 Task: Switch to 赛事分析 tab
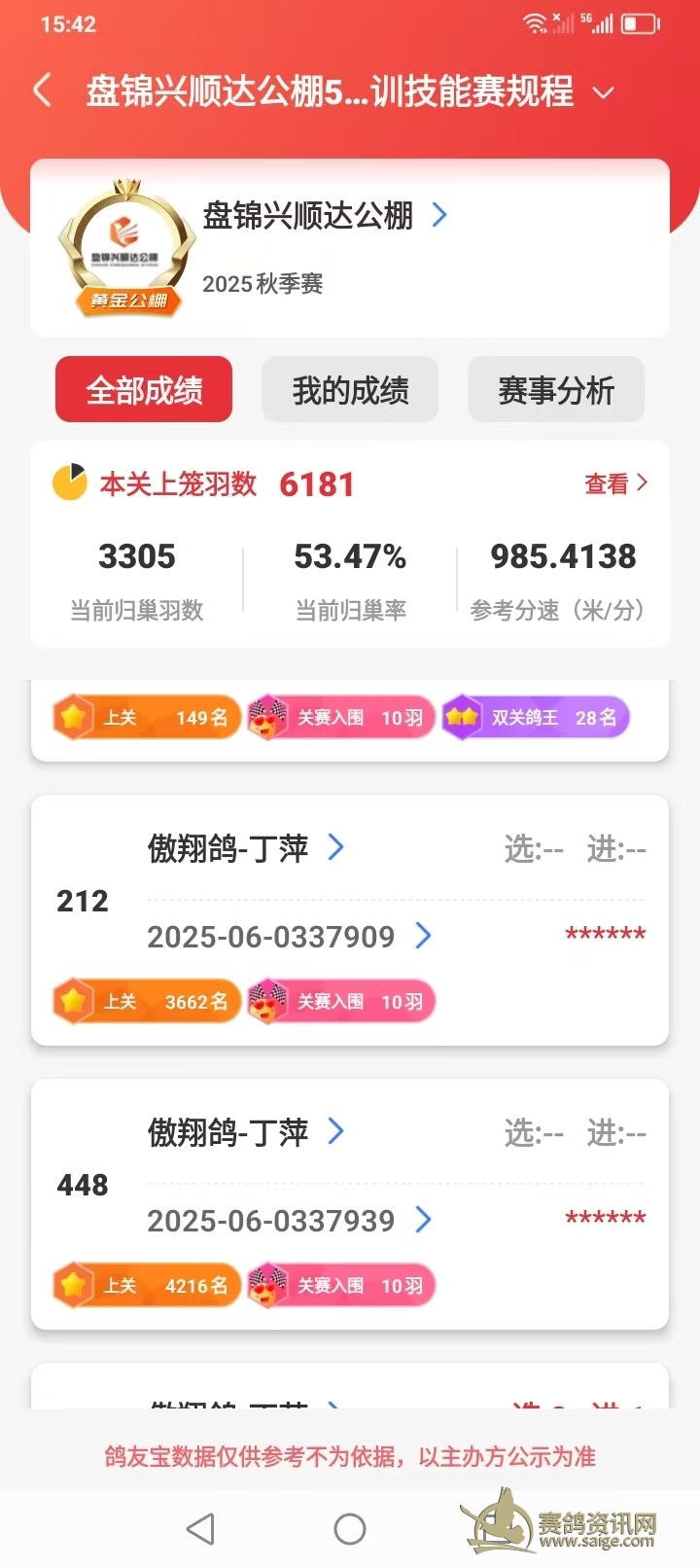point(556,390)
